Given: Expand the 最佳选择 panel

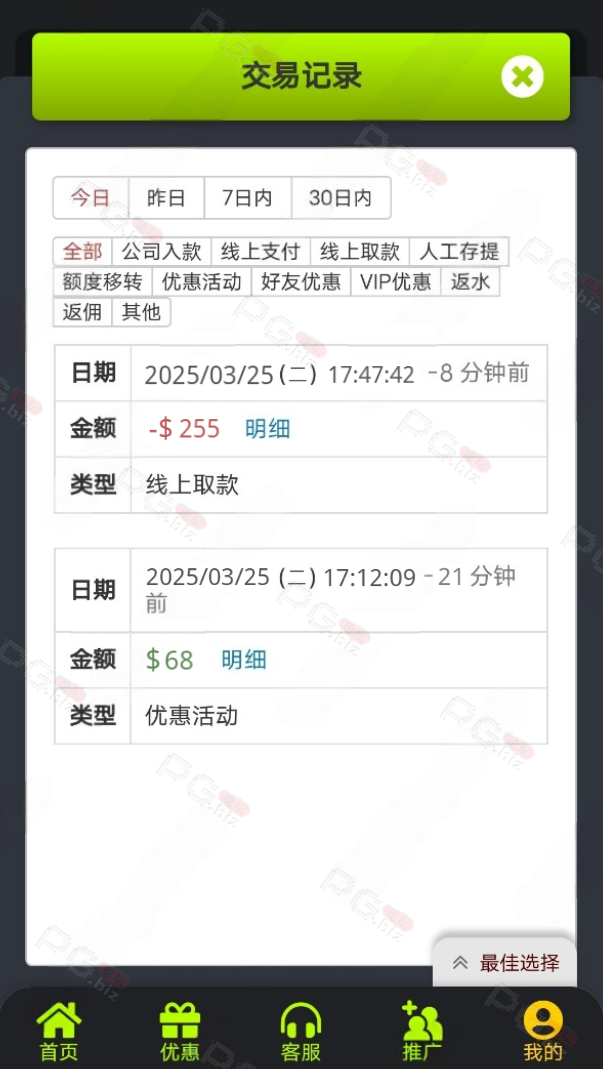Looking at the screenshot, I should pos(505,963).
